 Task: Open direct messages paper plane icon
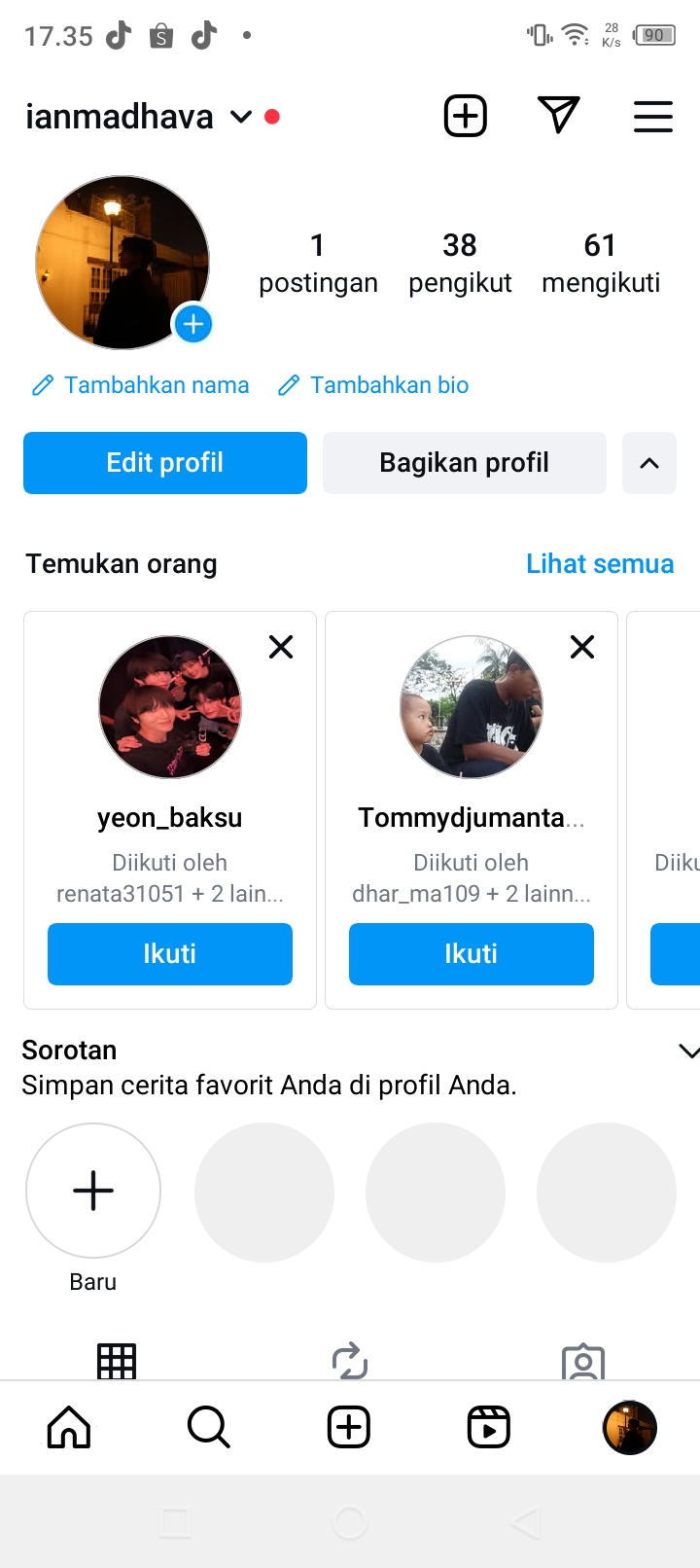pyautogui.click(x=559, y=116)
